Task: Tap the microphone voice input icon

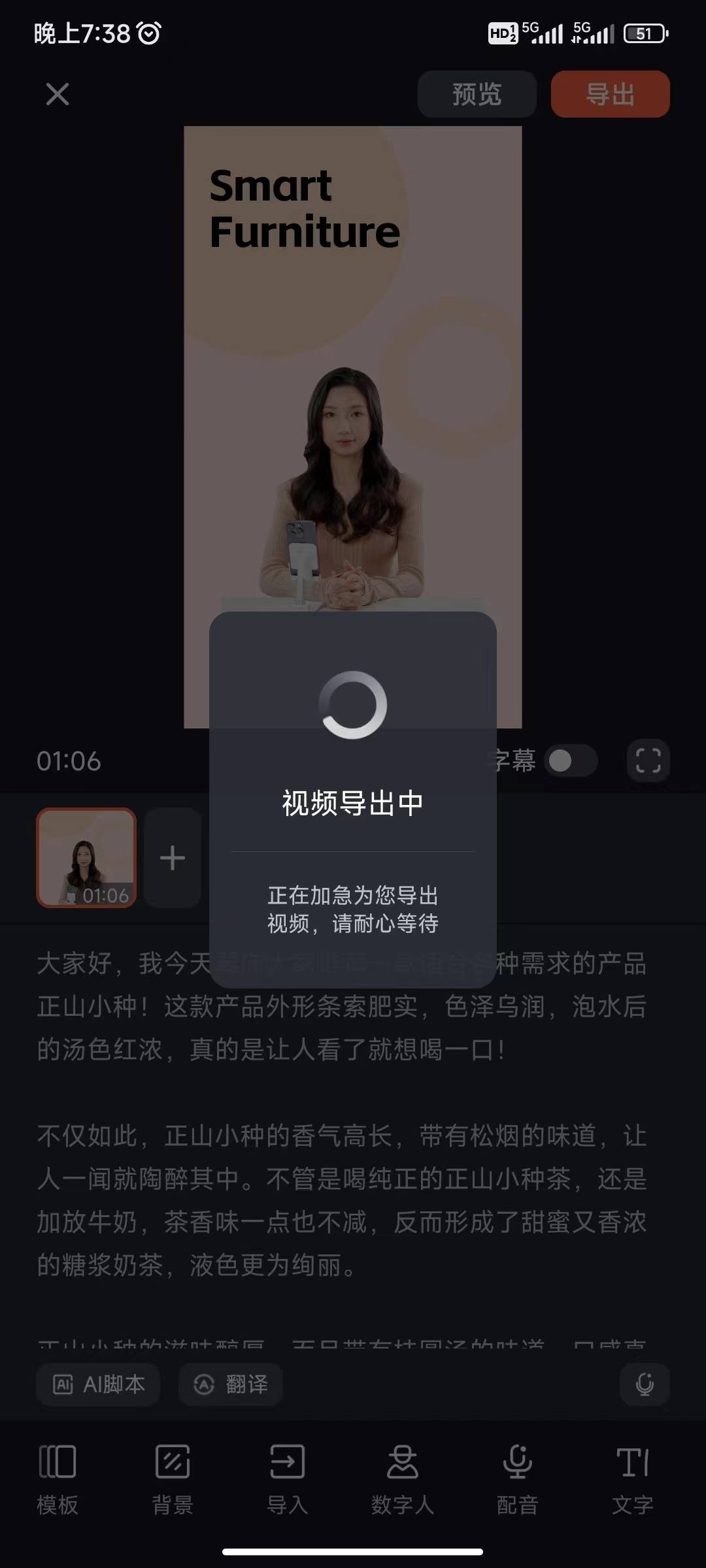Action: 645,1385
